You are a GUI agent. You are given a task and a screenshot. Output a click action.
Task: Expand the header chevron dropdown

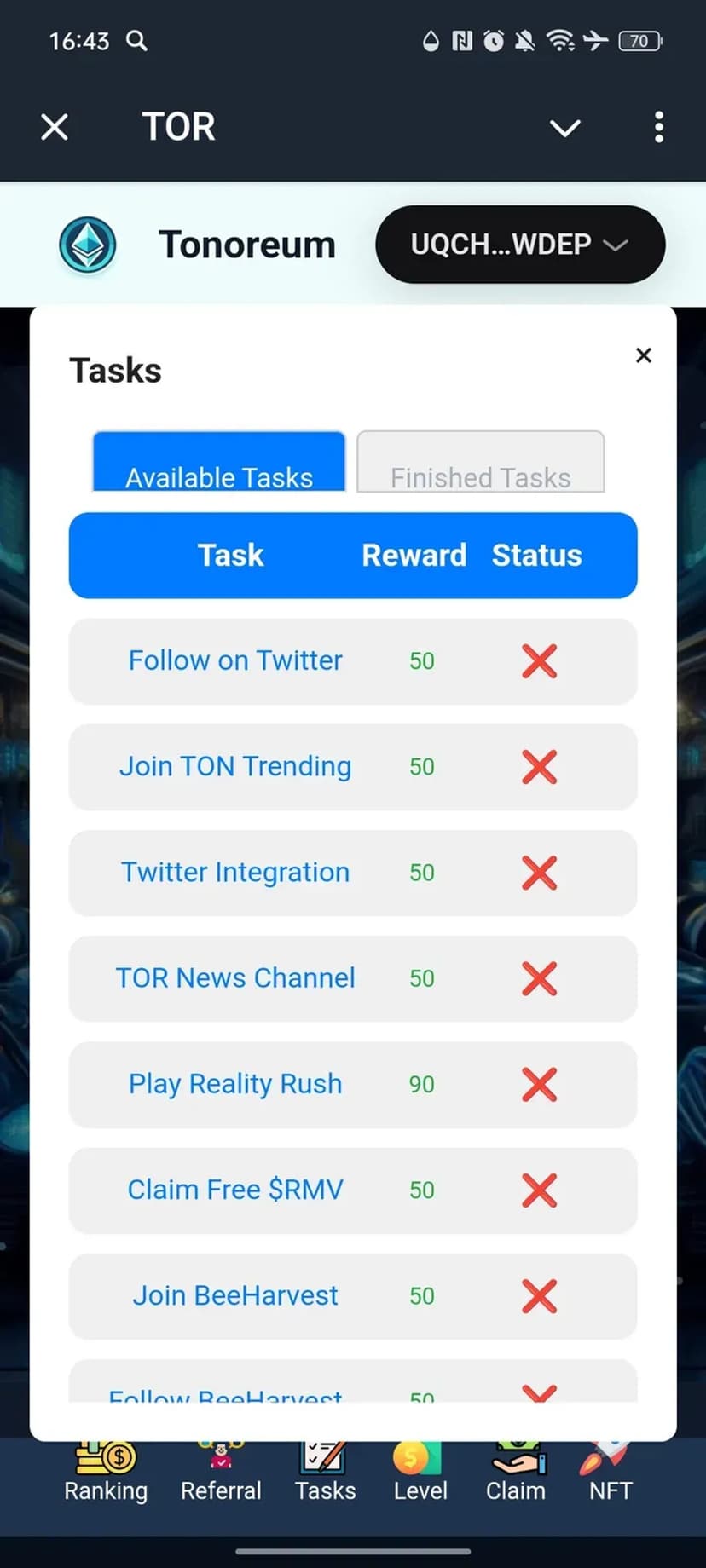click(x=564, y=128)
